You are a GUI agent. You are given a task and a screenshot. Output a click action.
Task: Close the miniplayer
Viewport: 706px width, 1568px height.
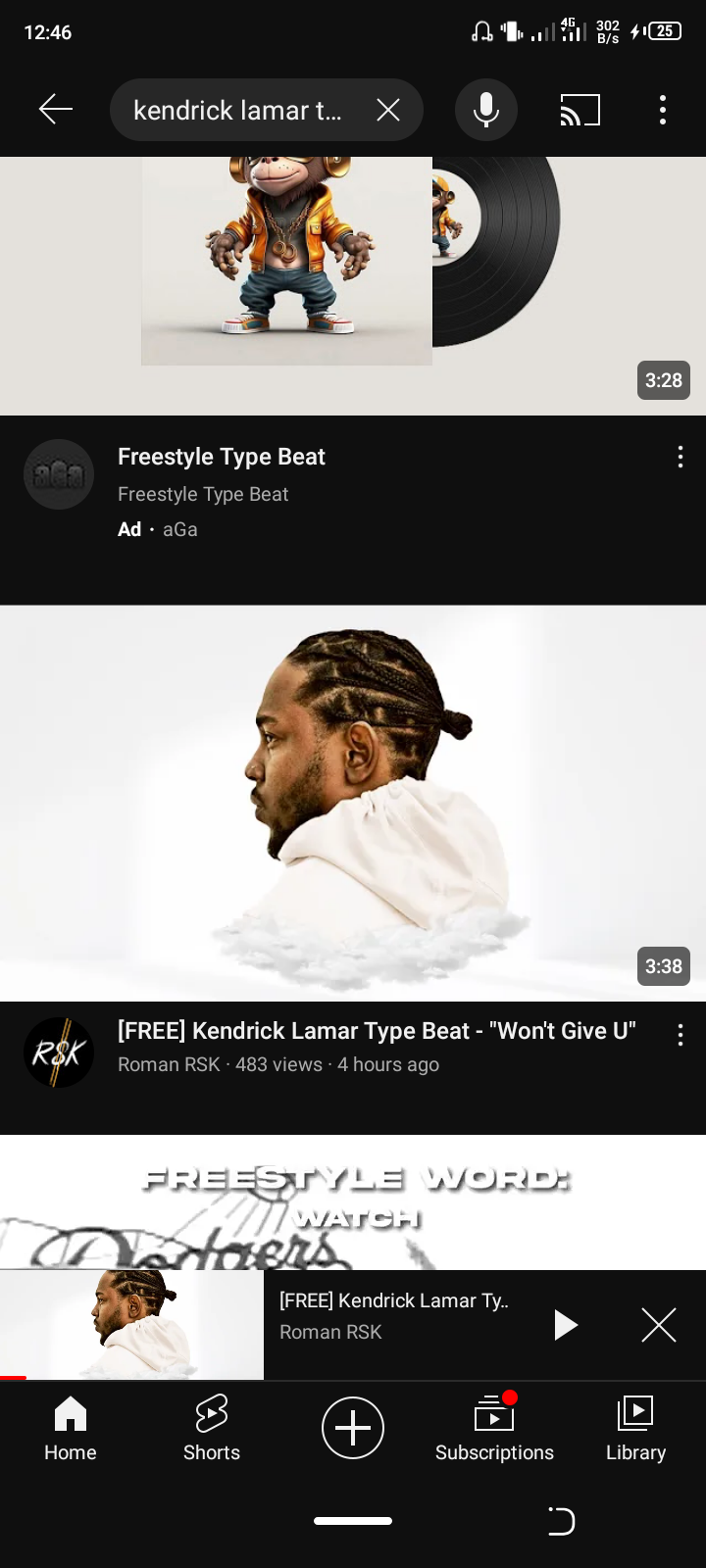point(659,1325)
